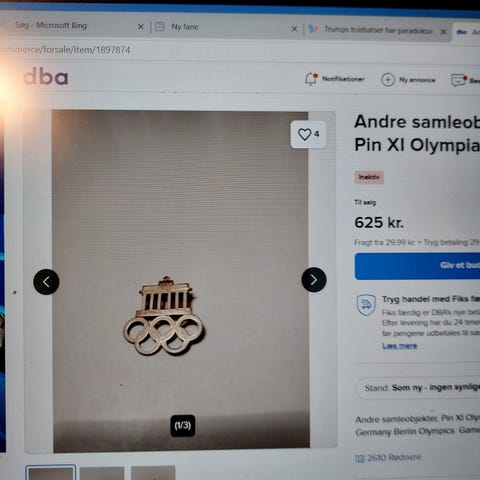Go to the previous listing photo
Image resolution: width=480 pixels, height=480 pixels.
point(46,282)
